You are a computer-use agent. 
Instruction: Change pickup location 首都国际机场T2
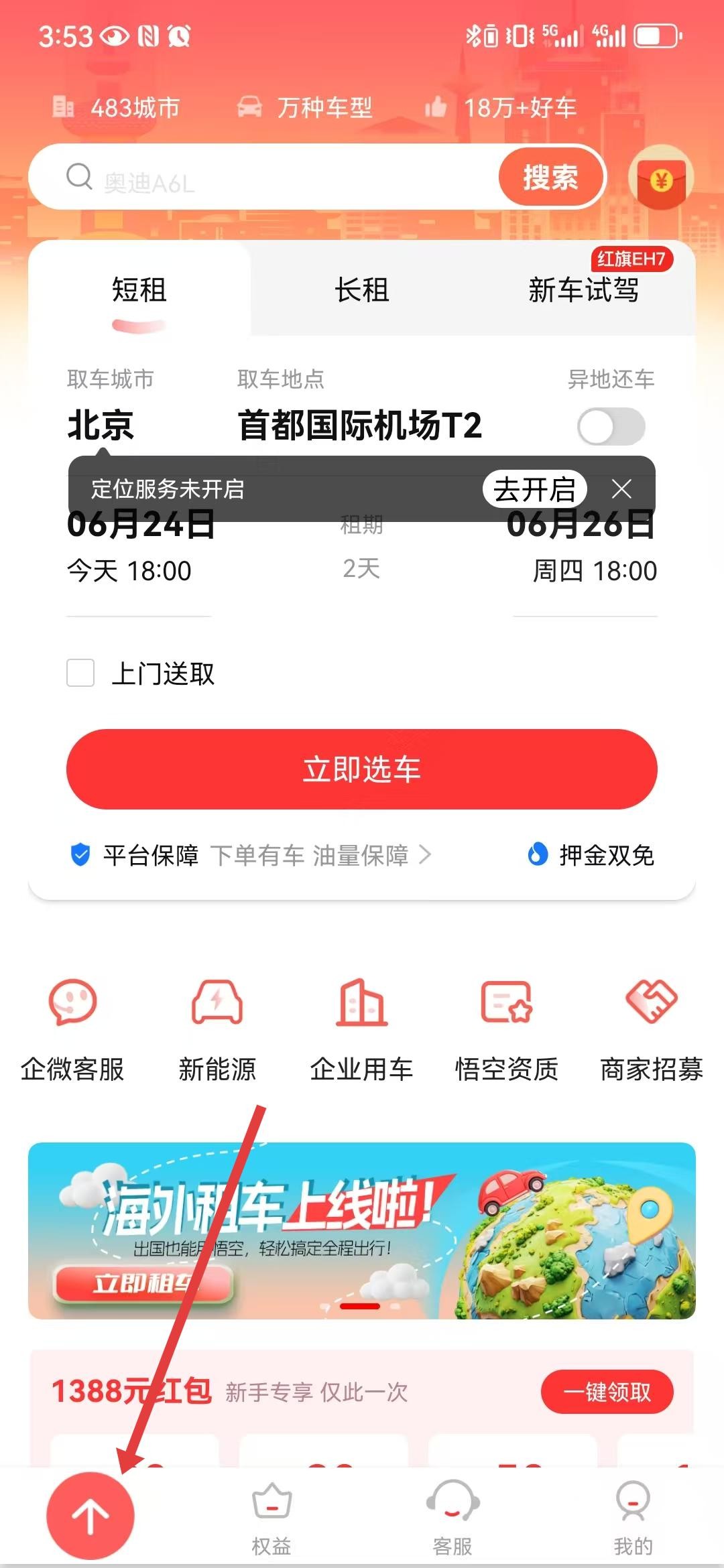click(x=359, y=425)
